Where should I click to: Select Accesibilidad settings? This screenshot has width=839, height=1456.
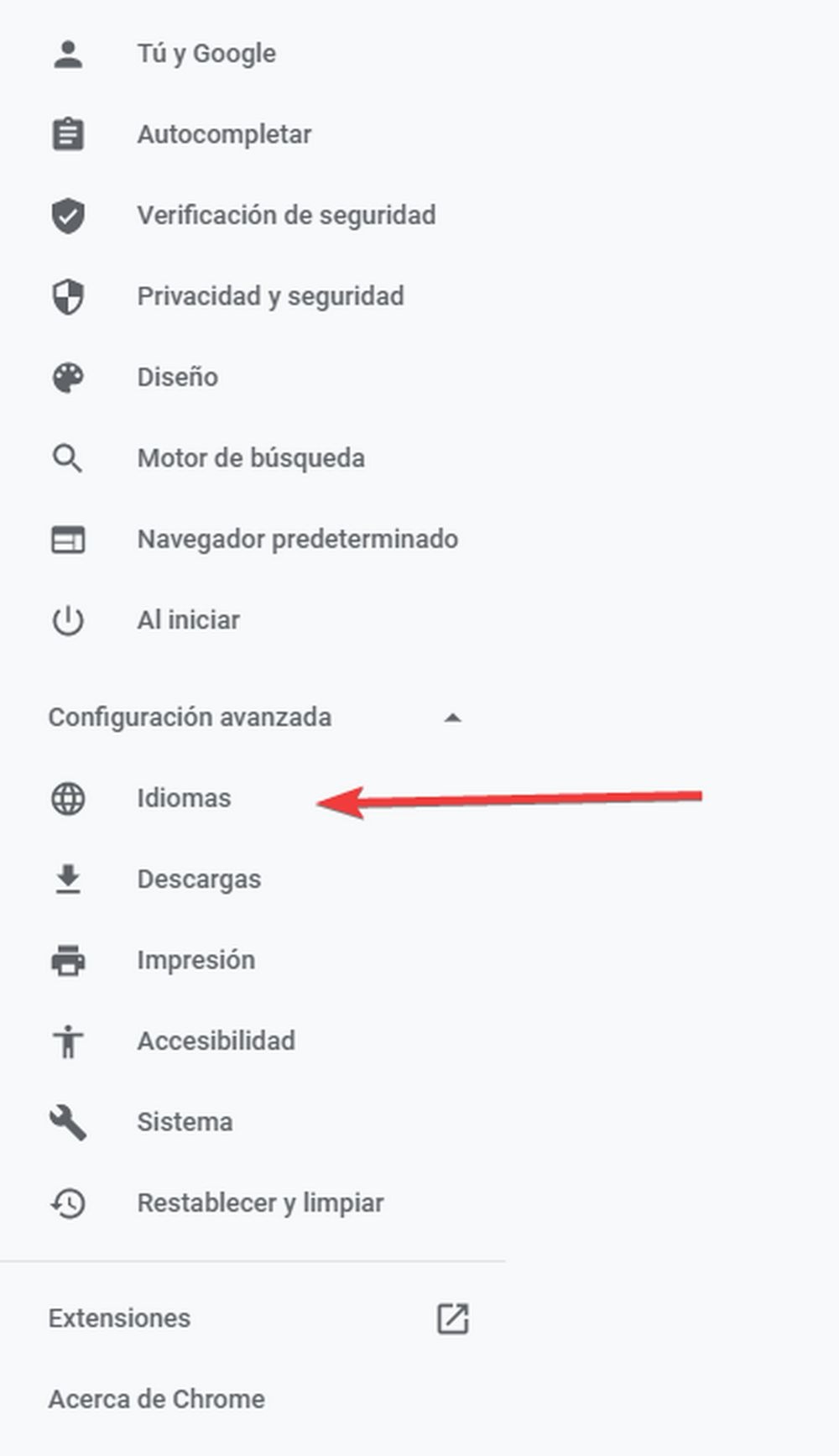click(x=216, y=1041)
